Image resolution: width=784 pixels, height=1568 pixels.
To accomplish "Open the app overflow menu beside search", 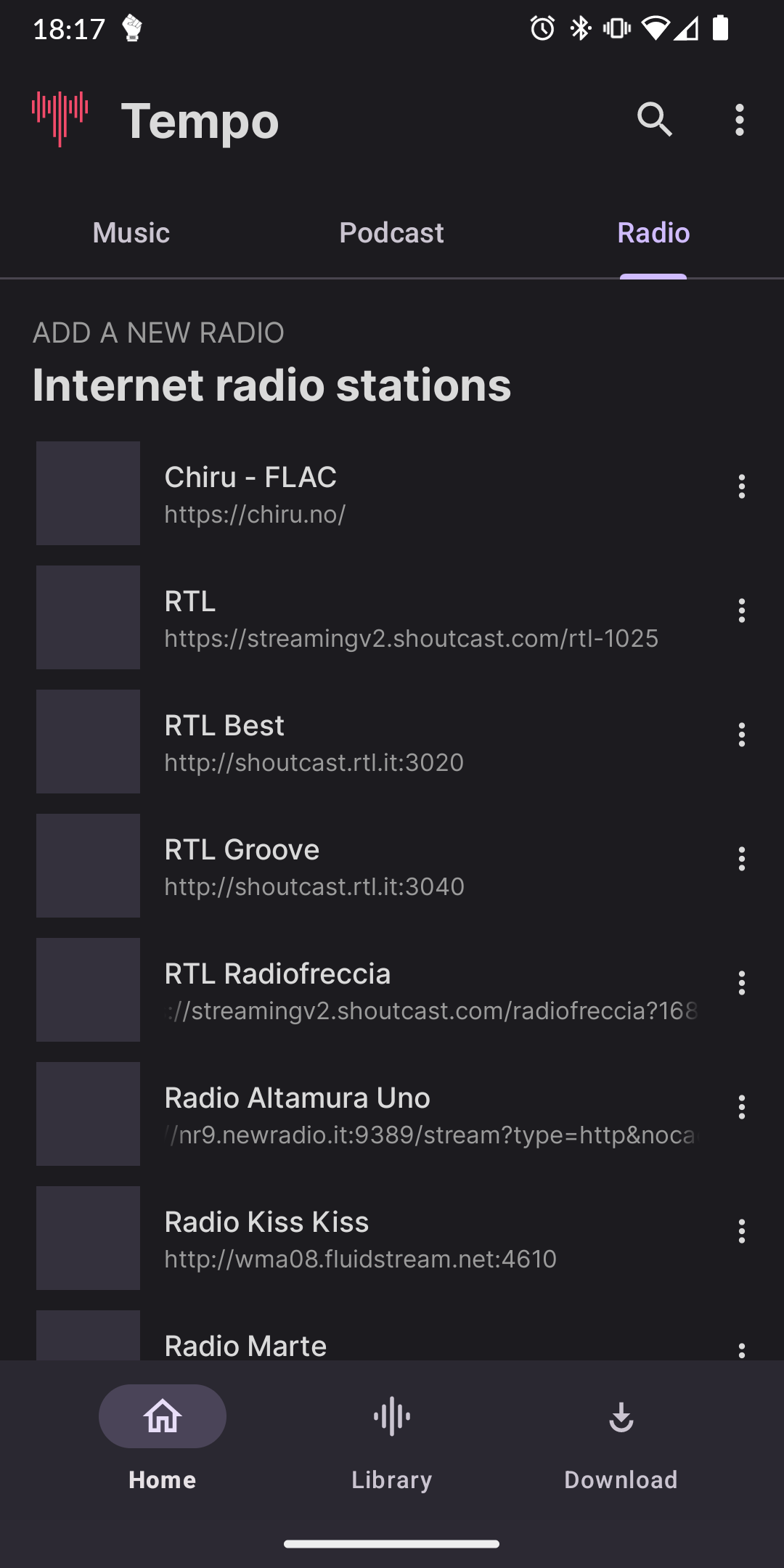I will pyautogui.click(x=739, y=120).
